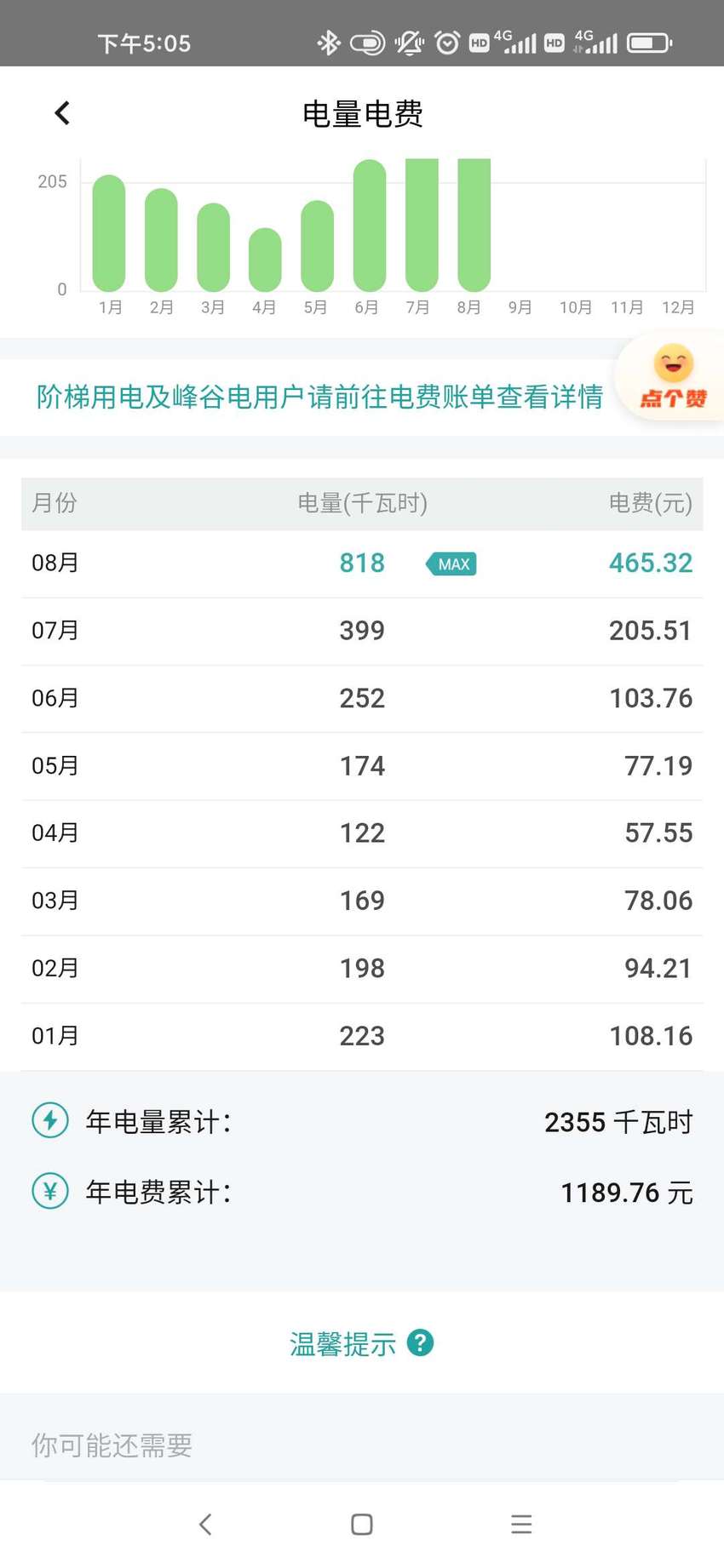Select the 4月 bar in the chart

(x=265, y=260)
